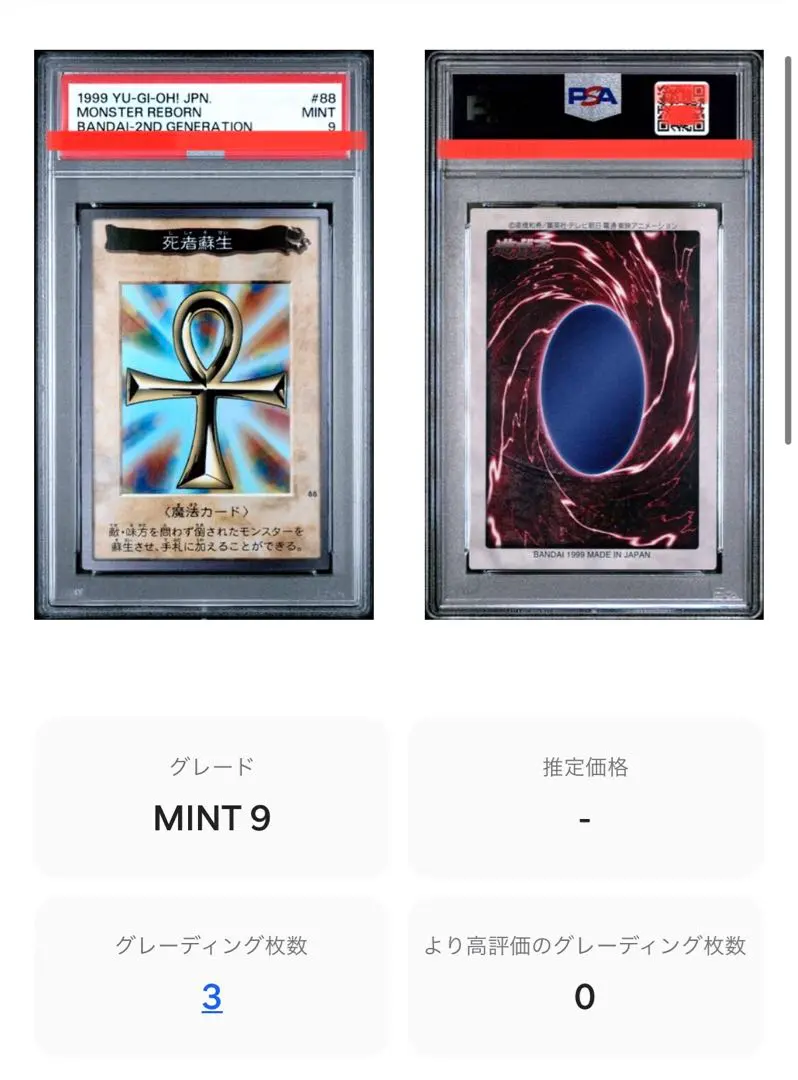Click the PSA logo on the slab back
This screenshot has width=798, height=1080.
point(593,98)
